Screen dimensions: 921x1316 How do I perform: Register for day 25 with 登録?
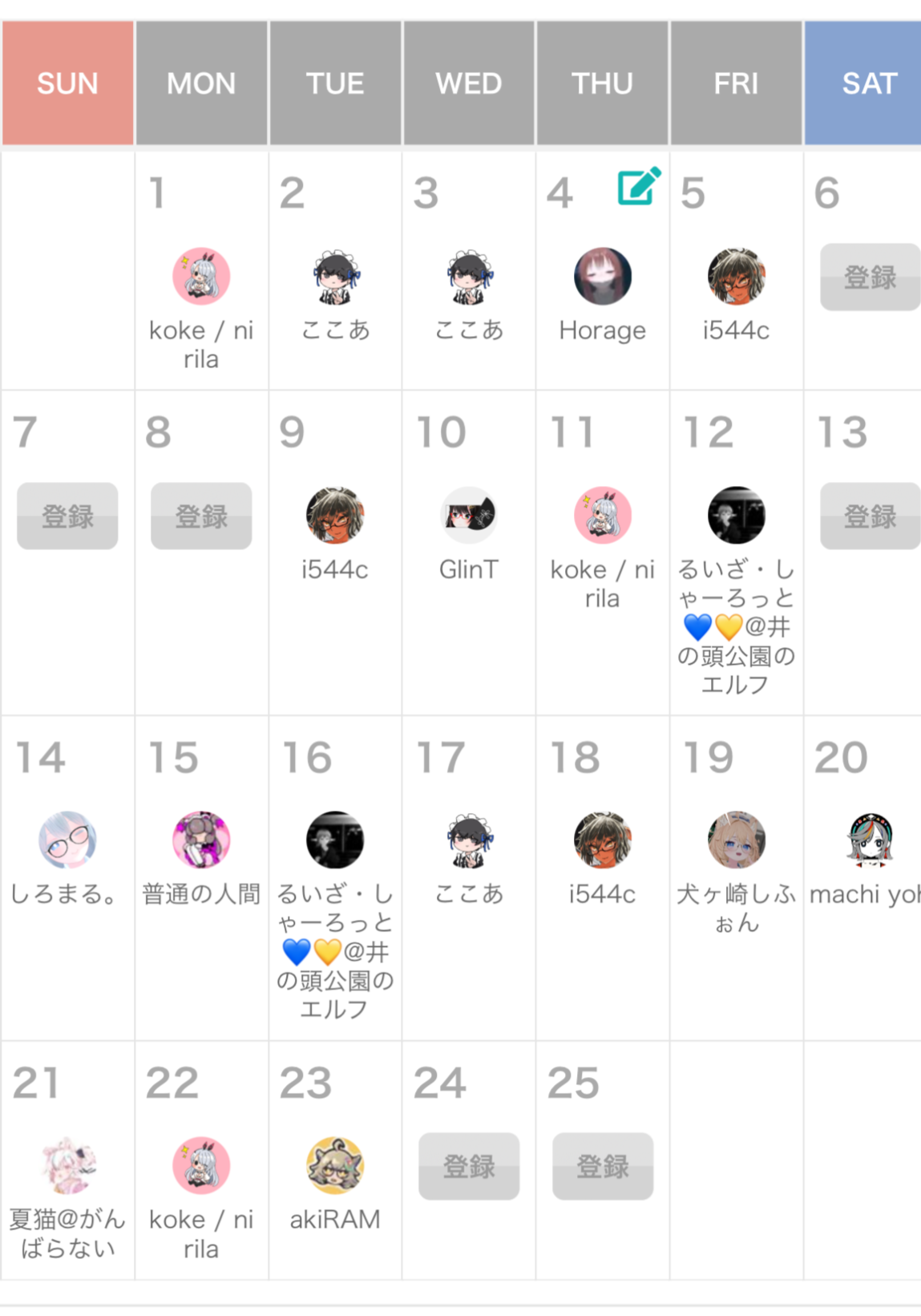(x=603, y=1167)
